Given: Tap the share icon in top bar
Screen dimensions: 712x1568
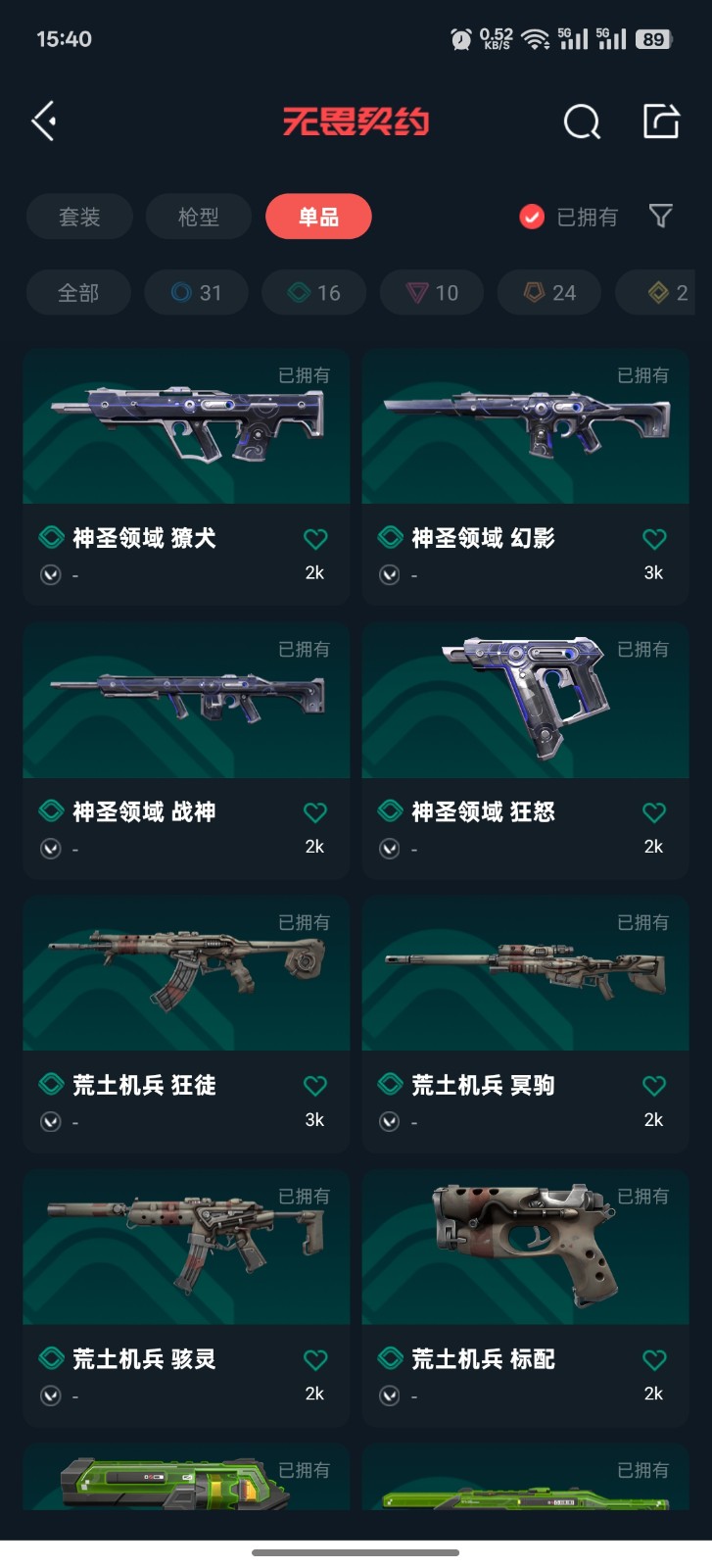Looking at the screenshot, I should click(661, 122).
